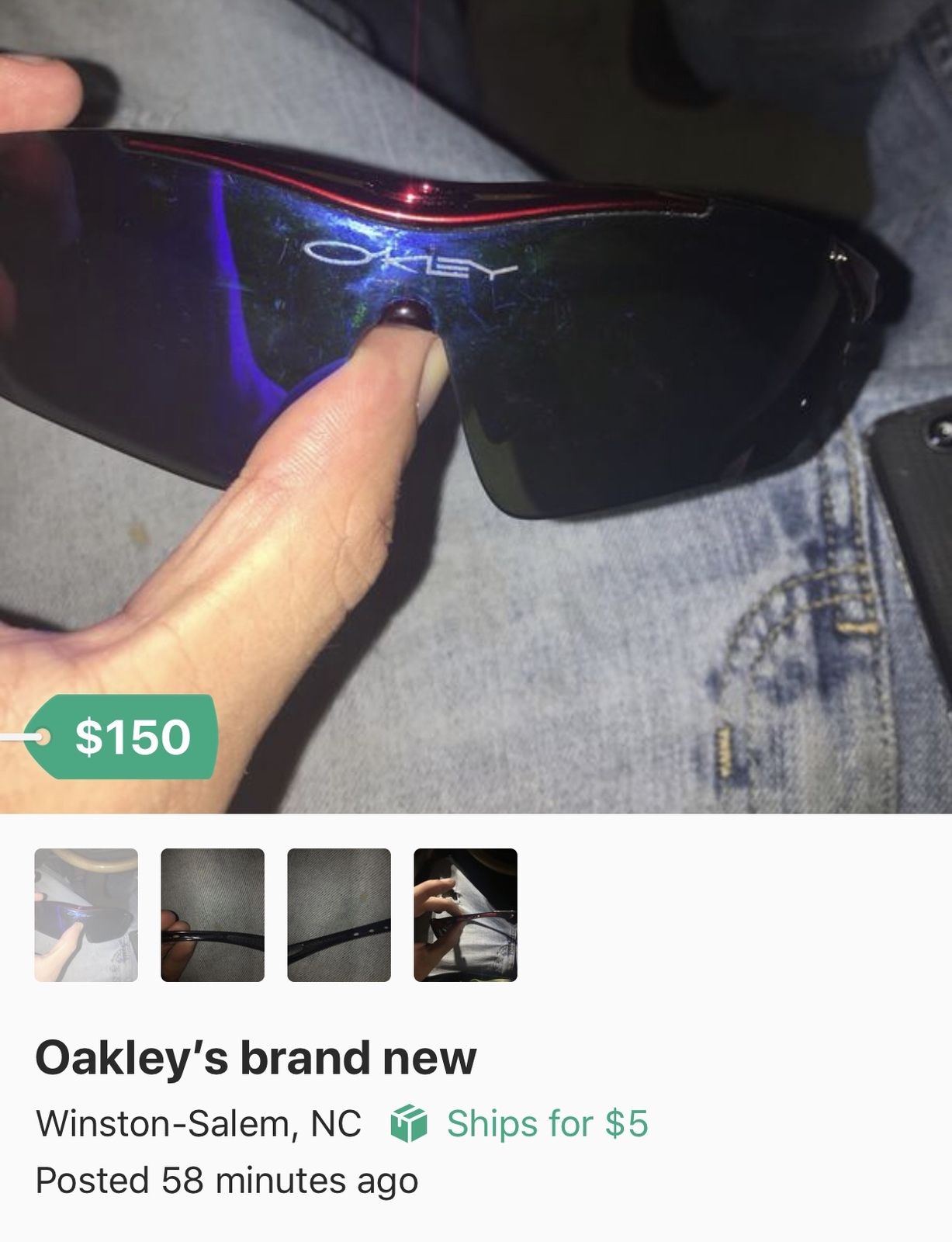
Task: View thumbnail with hand gripping the black arm
Action: [213, 915]
